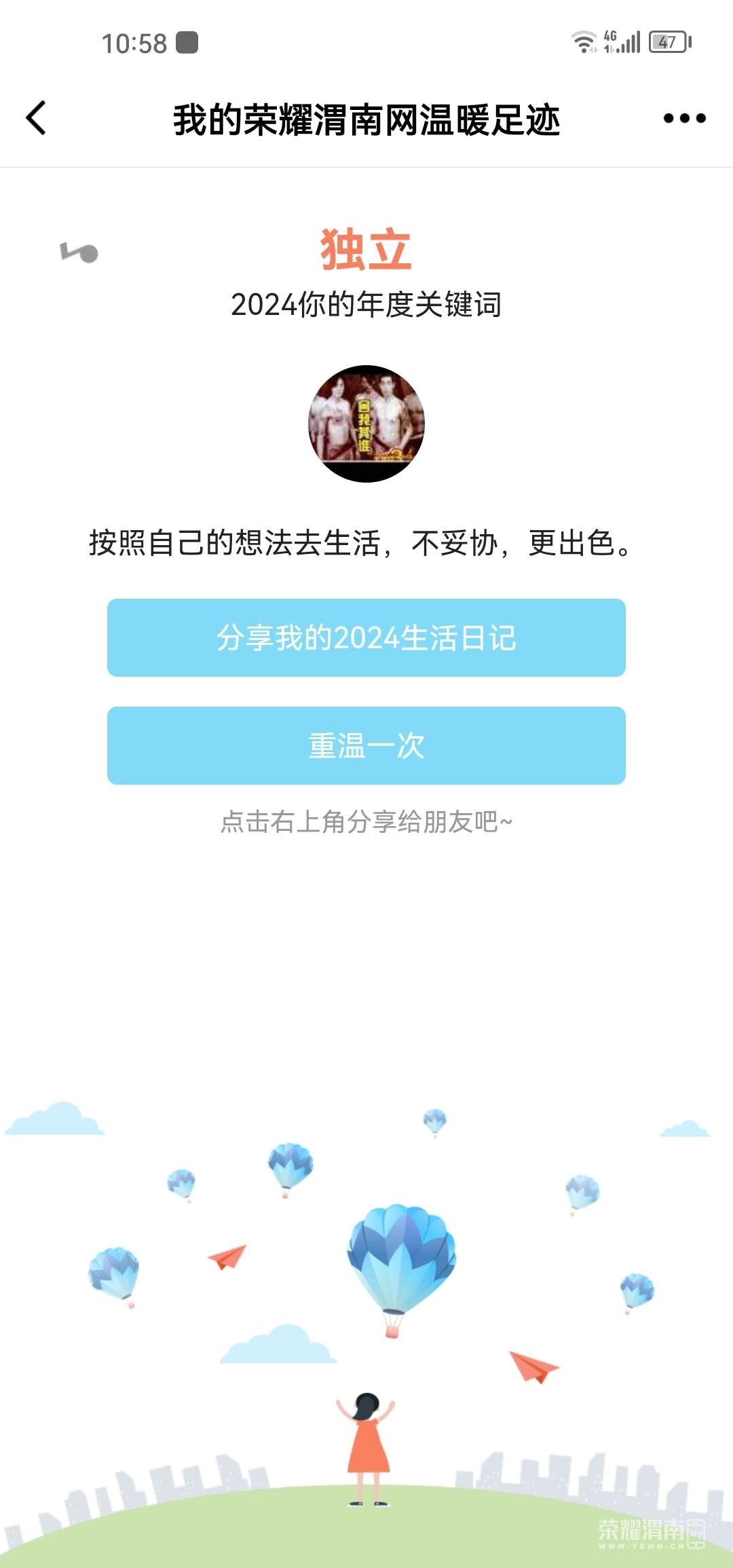Open the three-dot overflow menu
This screenshot has width=733, height=1568.
tap(684, 118)
